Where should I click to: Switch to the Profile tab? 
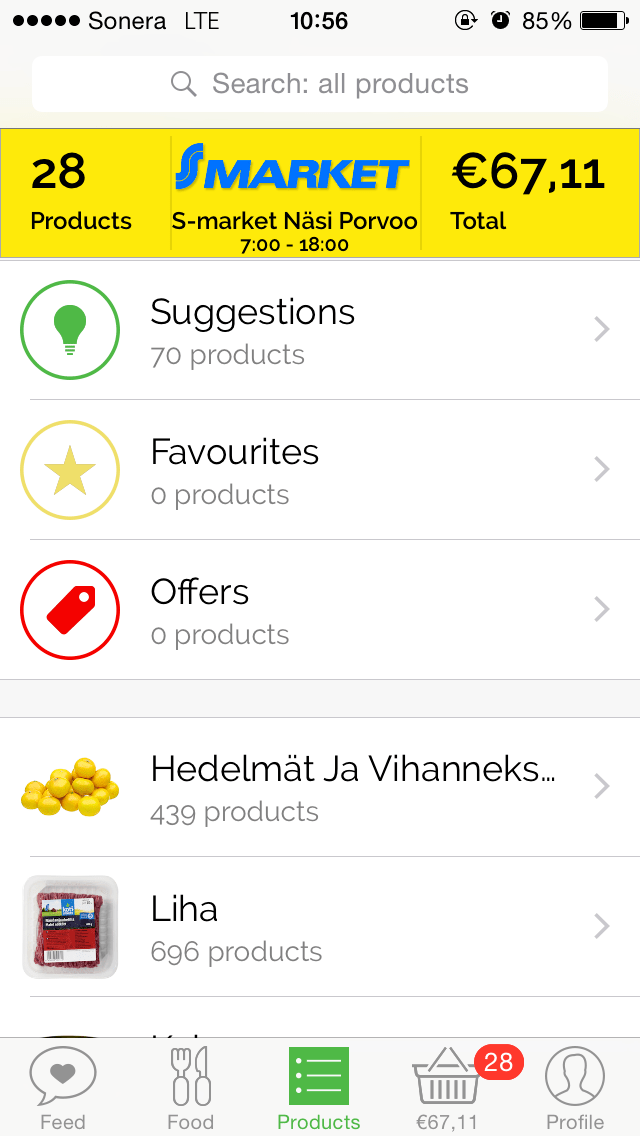click(575, 1088)
